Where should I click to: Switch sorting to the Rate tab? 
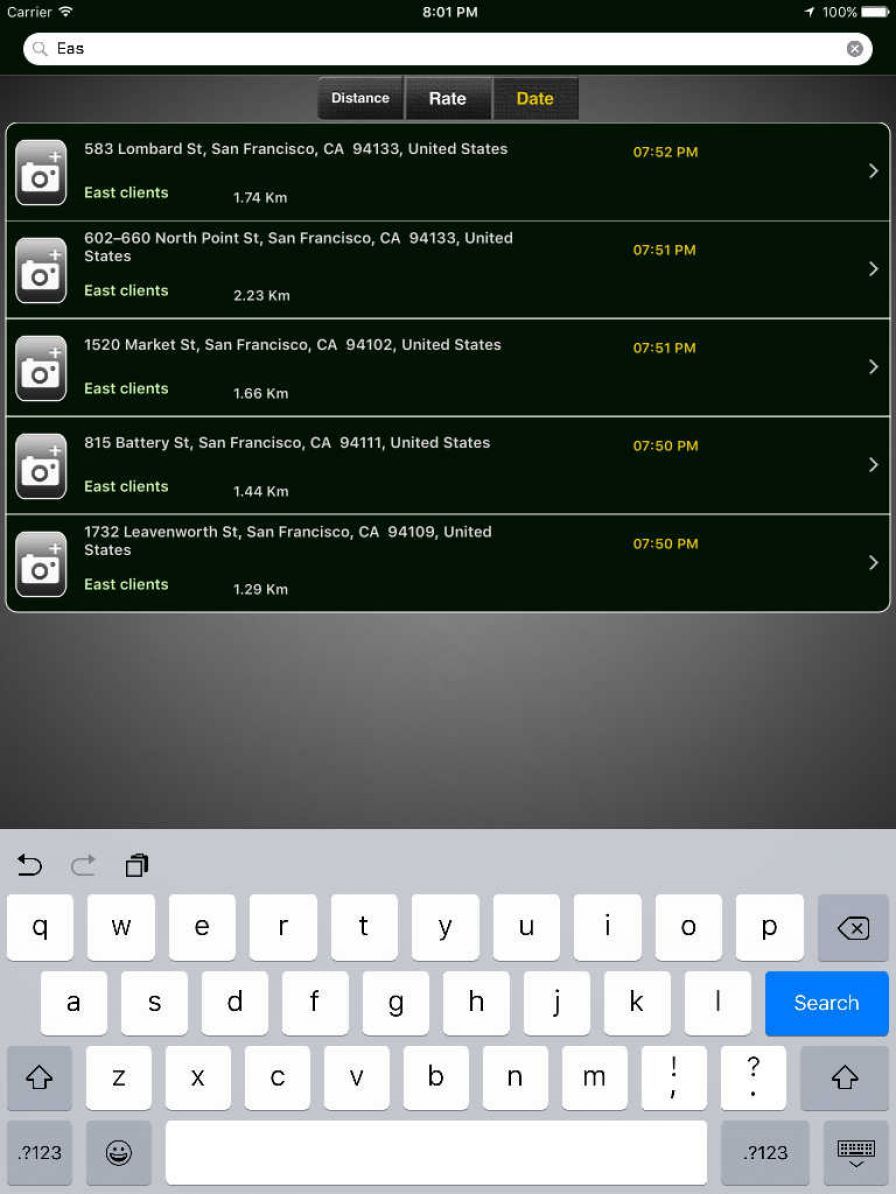pyautogui.click(x=447, y=98)
